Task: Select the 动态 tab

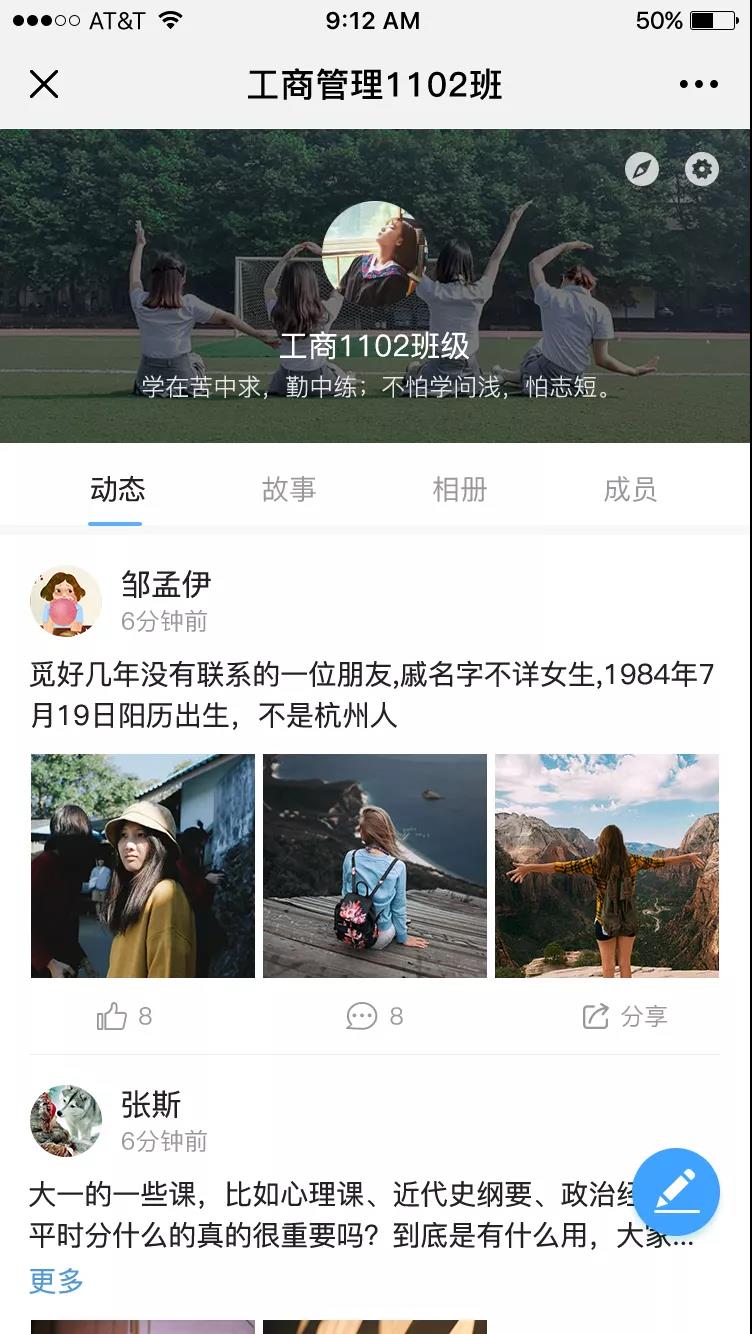Action: (117, 489)
